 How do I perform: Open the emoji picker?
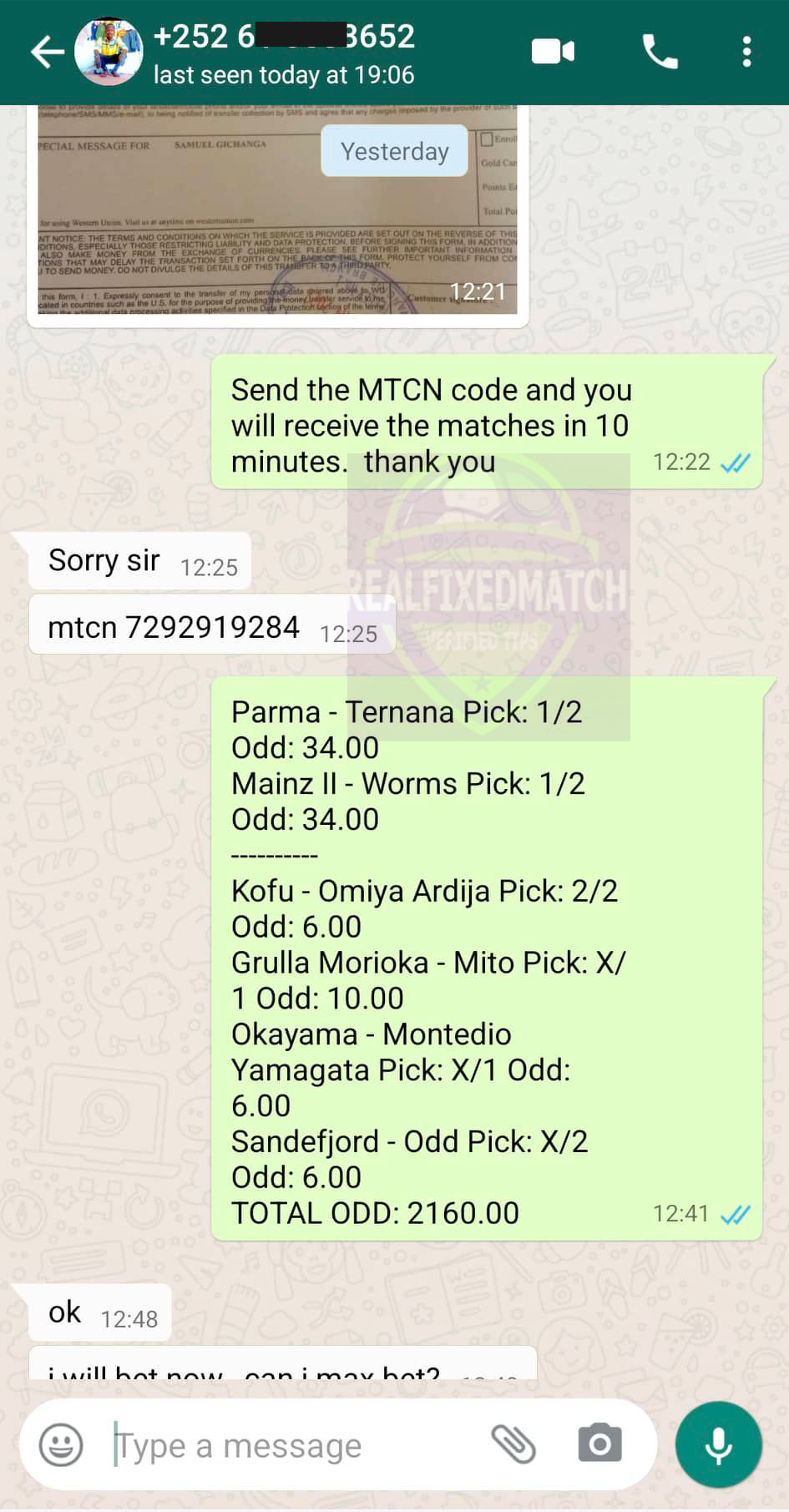(x=62, y=1444)
